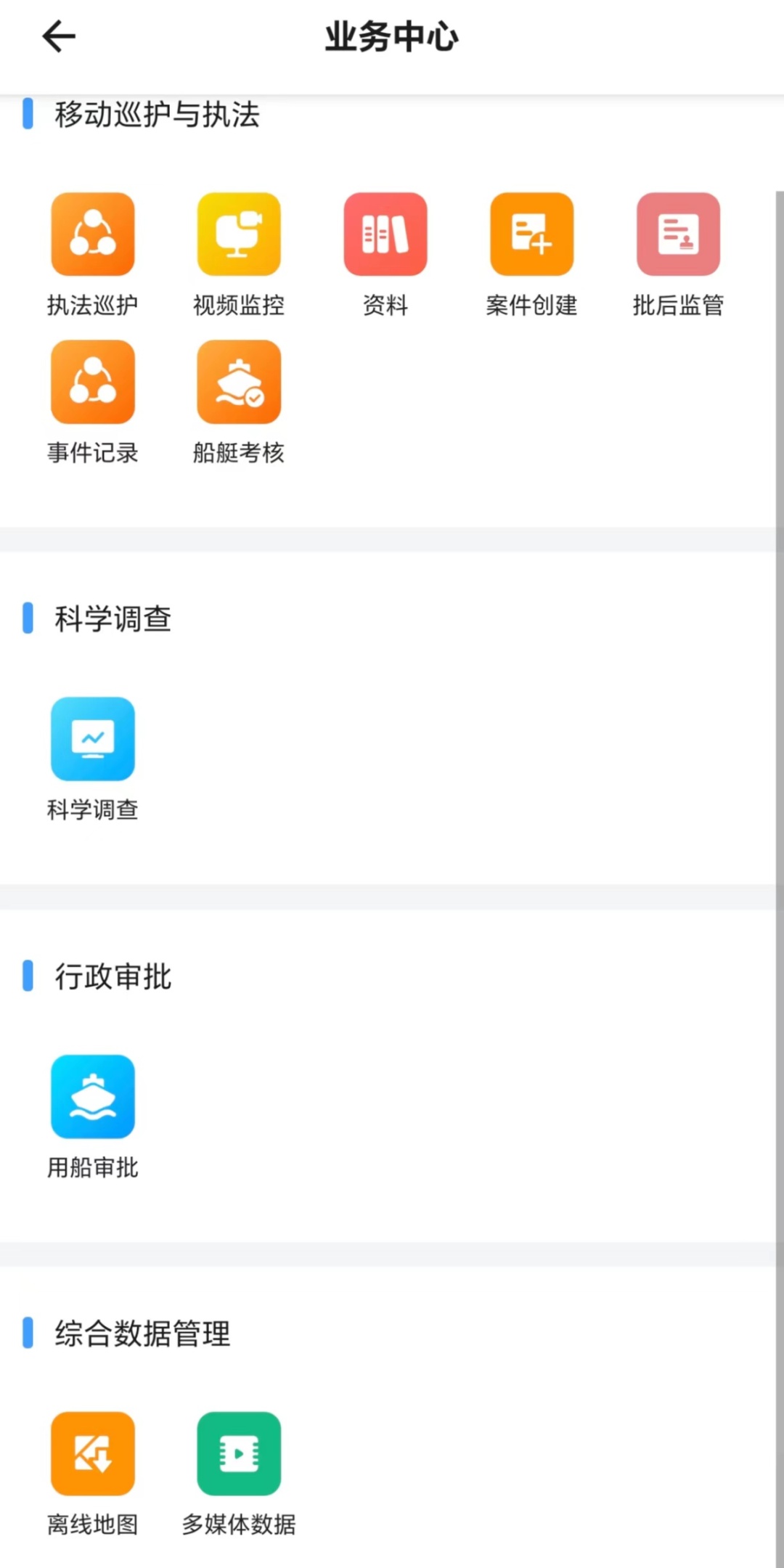Open 执法巡护 module
784x1568 pixels.
(93, 234)
